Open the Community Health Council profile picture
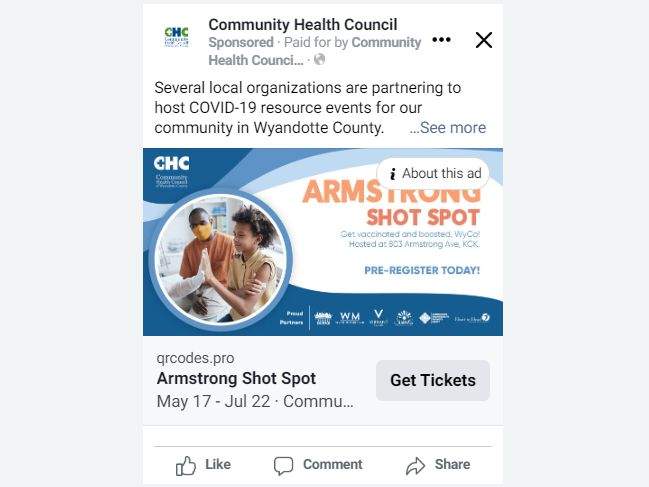This screenshot has height=487, width=649. click(175, 38)
